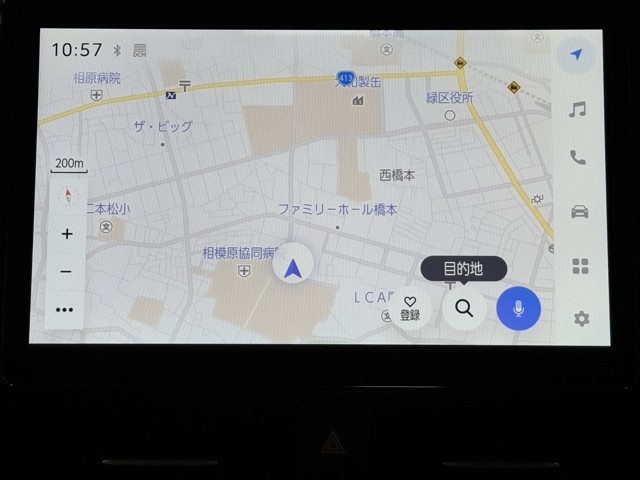Viewport: 640px width, 480px height.
Task: Open the phone tab
Action: coord(578,157)
